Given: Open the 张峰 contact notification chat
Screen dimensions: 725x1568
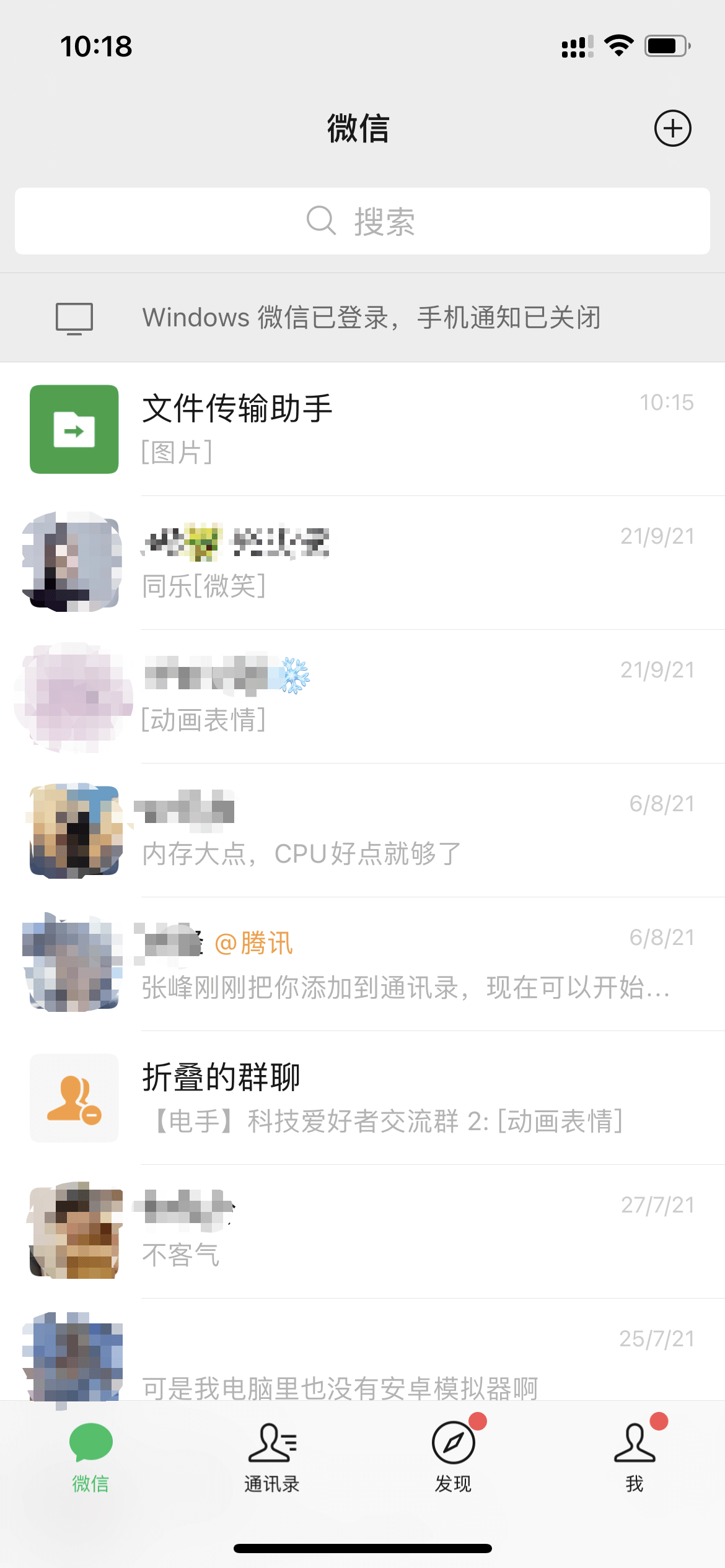Looking at the screenshot, I should tap(362, 966).
